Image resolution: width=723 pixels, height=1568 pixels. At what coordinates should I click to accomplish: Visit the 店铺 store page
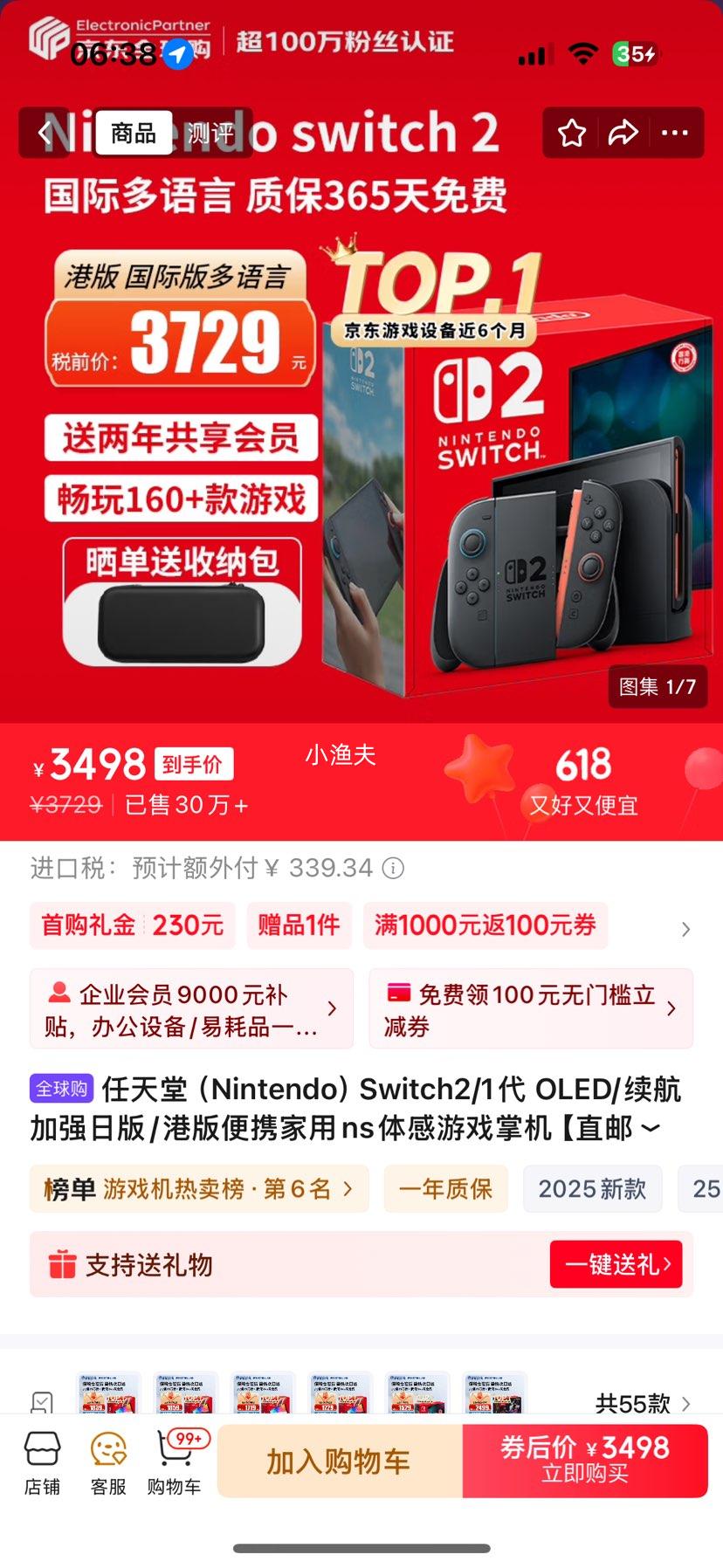point(42,1464)
